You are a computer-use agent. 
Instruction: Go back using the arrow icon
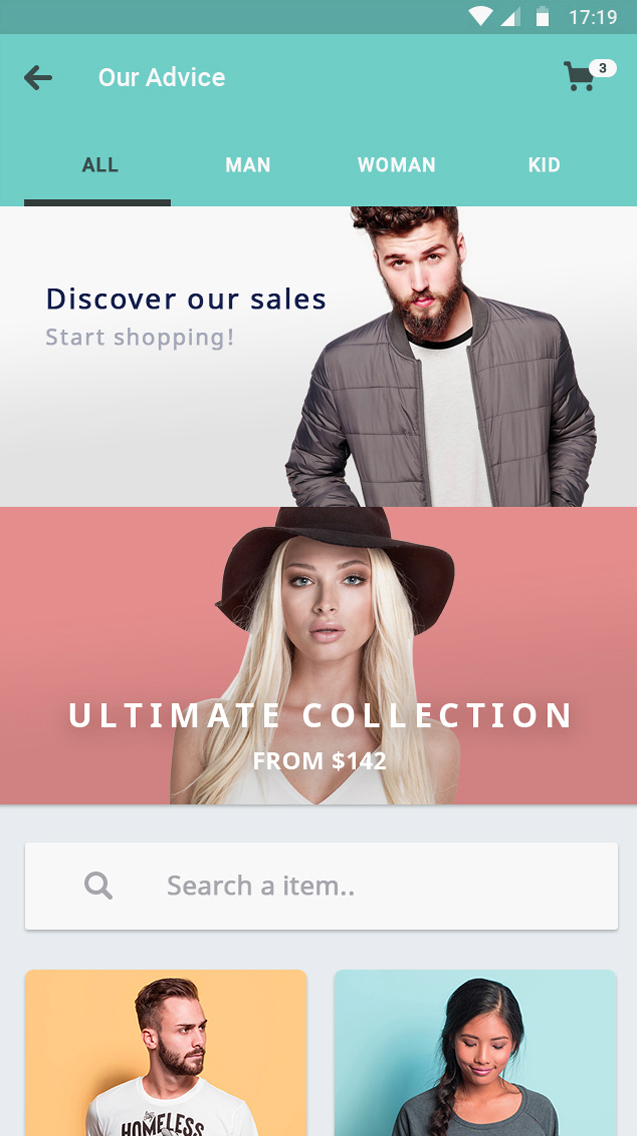(38, 78)
